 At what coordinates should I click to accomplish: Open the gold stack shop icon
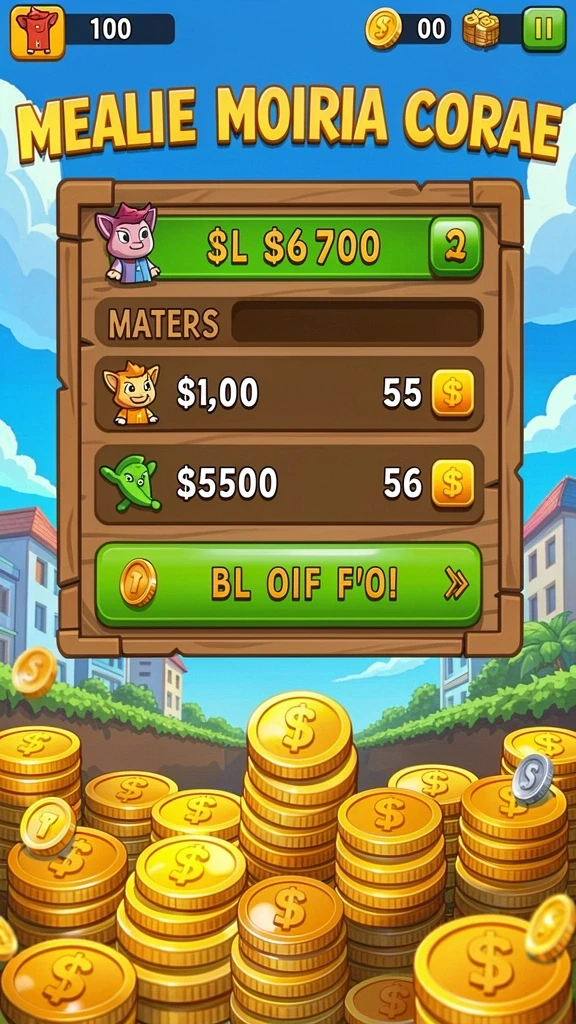point(481,29)
